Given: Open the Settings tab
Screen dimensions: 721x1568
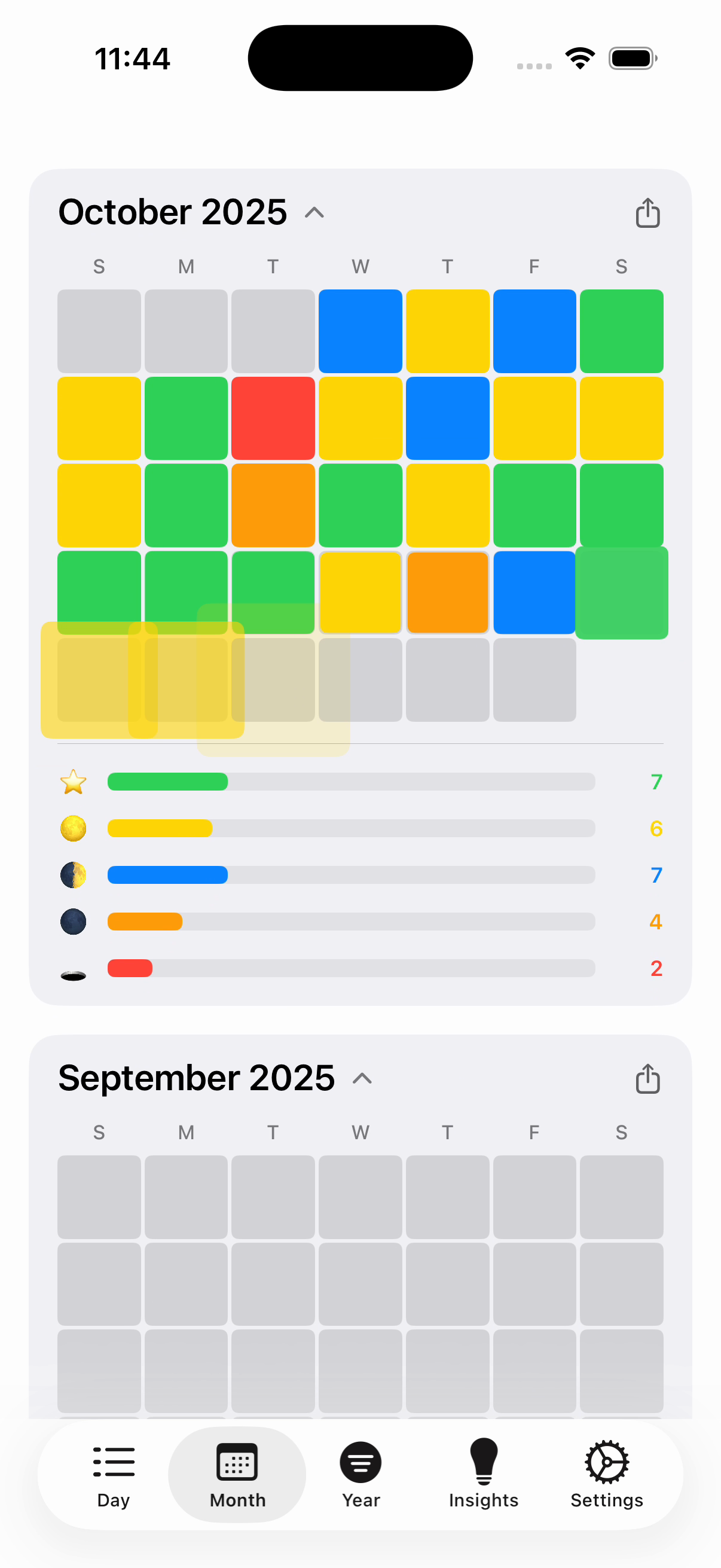Looking at the screenshot, I should point(607,1474).
